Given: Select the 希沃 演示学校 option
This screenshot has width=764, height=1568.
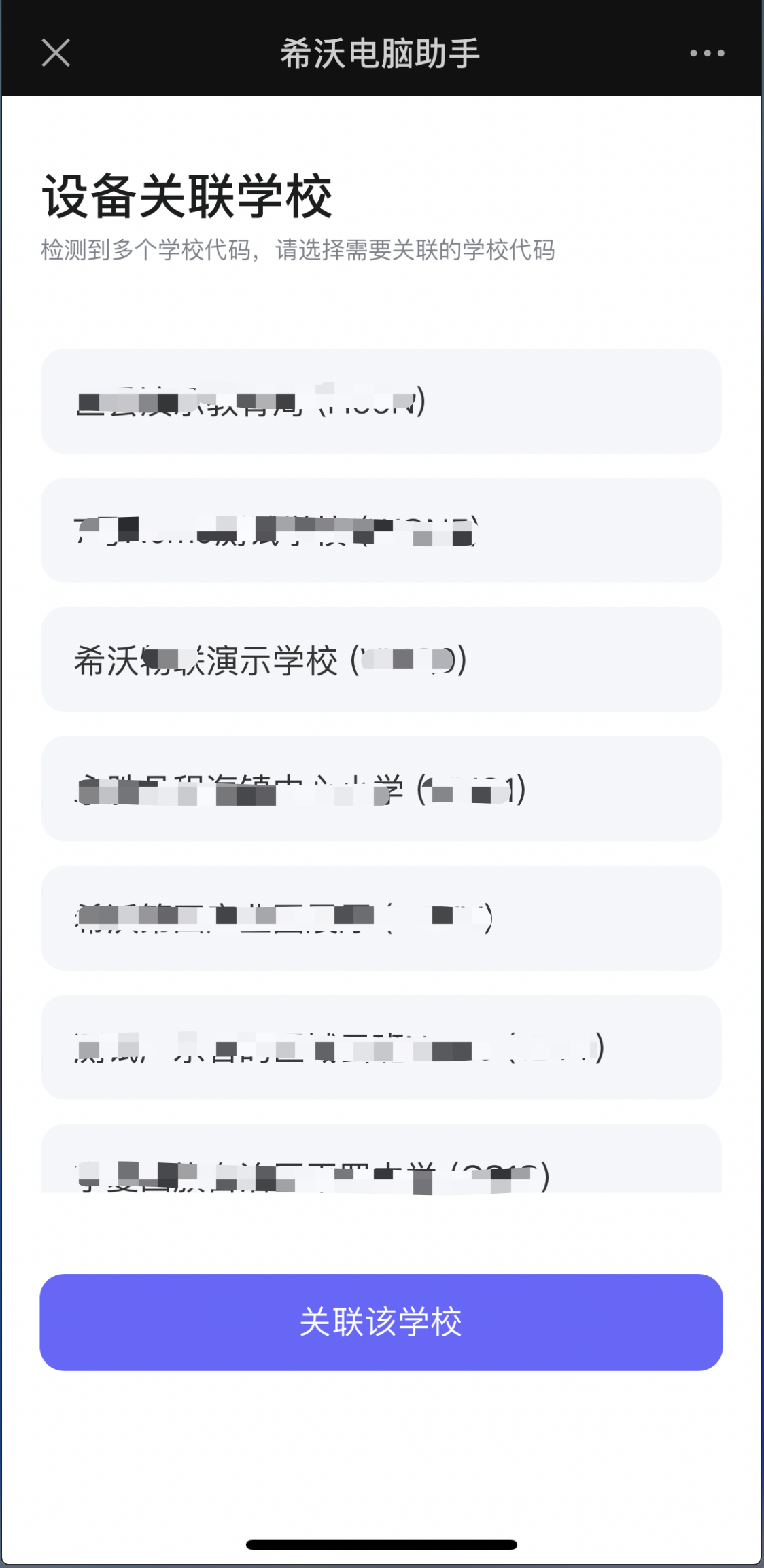Looking at the screenshot, I should pos(381,659).
